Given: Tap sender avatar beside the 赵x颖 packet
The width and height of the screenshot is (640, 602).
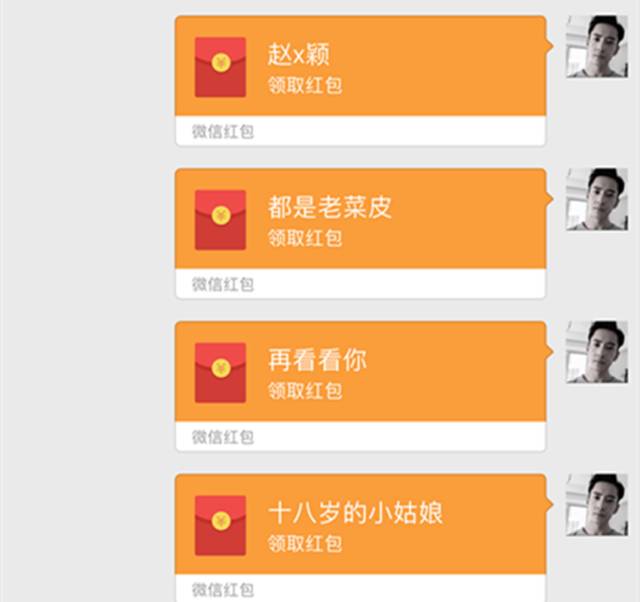Looking at the screenshot, I should 596,46.
